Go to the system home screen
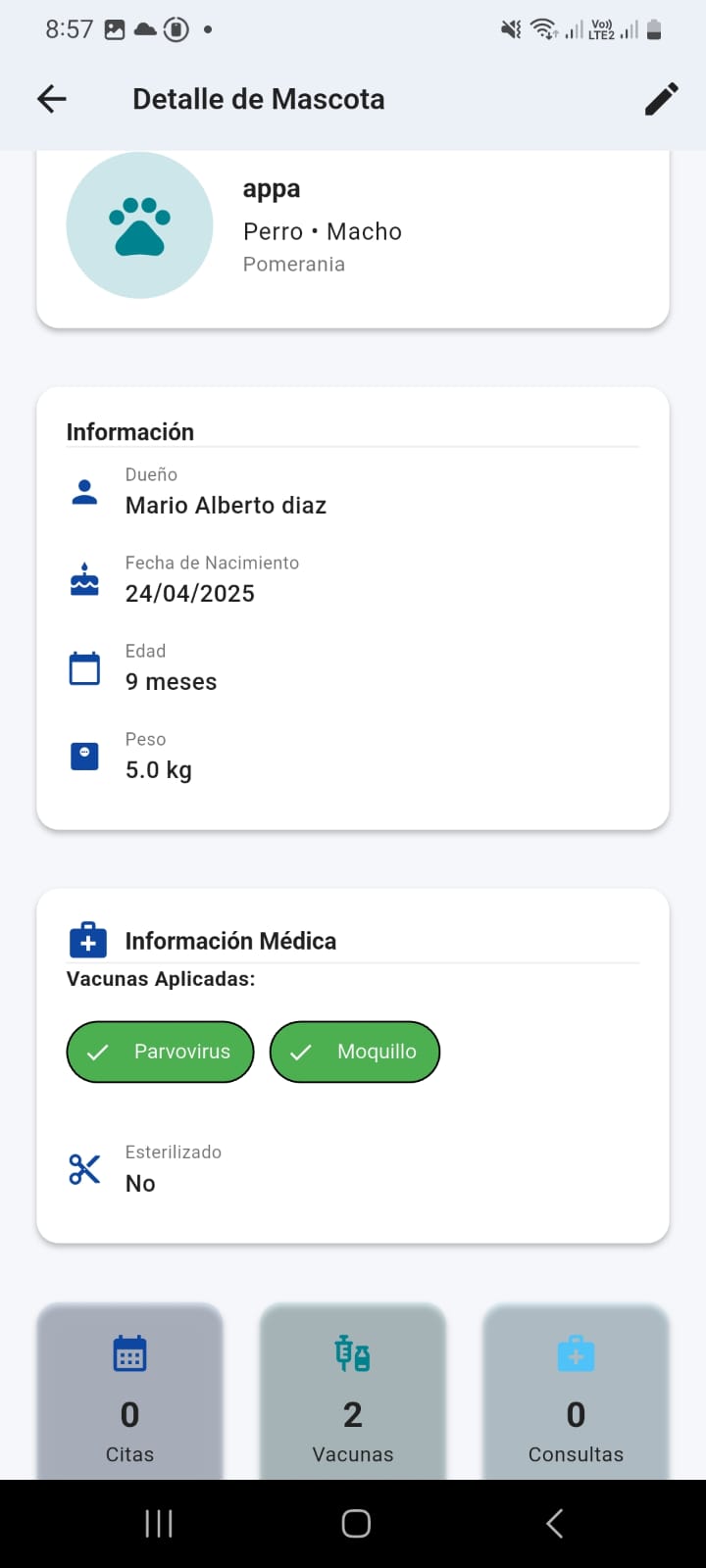This screenshot has width=706, height=1568. (x=355, y=1523)
